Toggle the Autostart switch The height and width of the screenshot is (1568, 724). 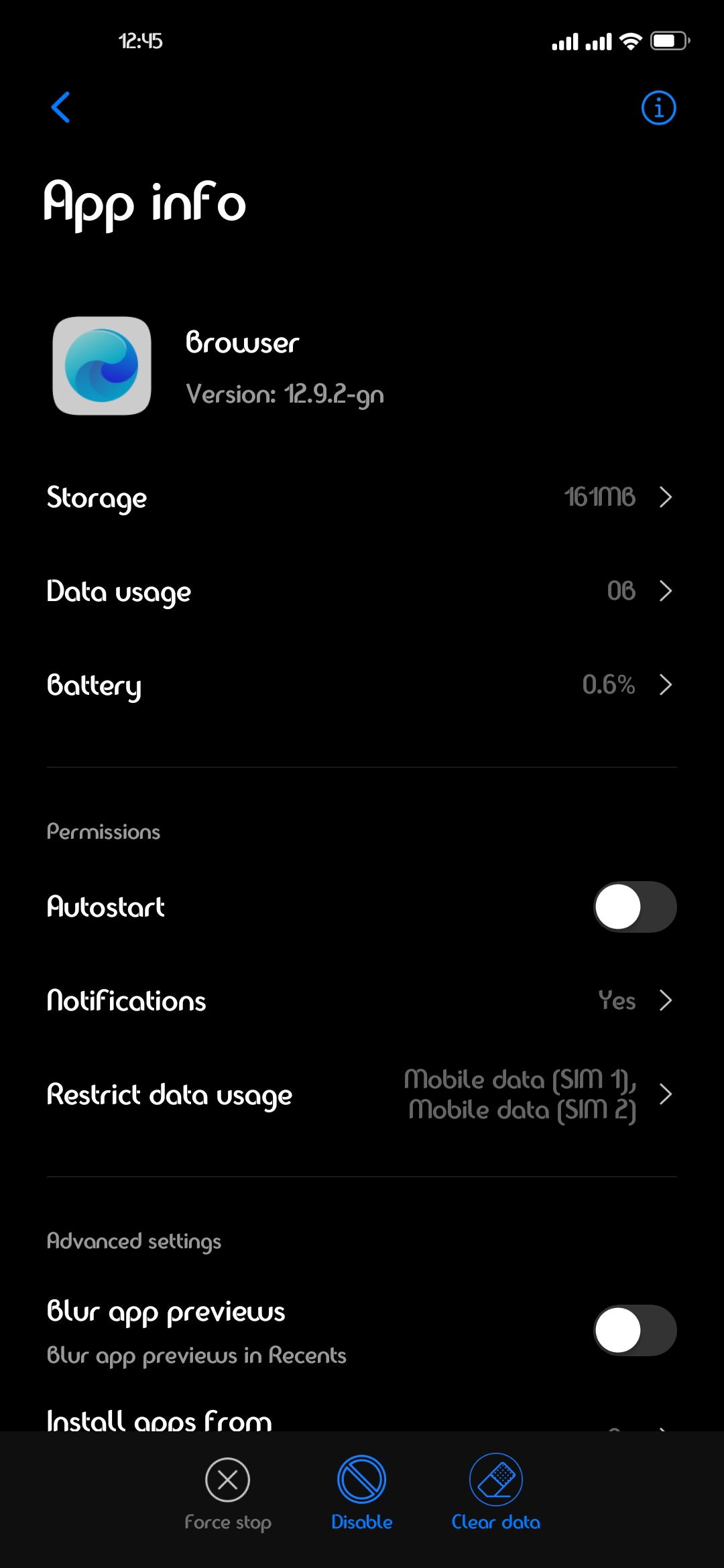pos(634,907)
